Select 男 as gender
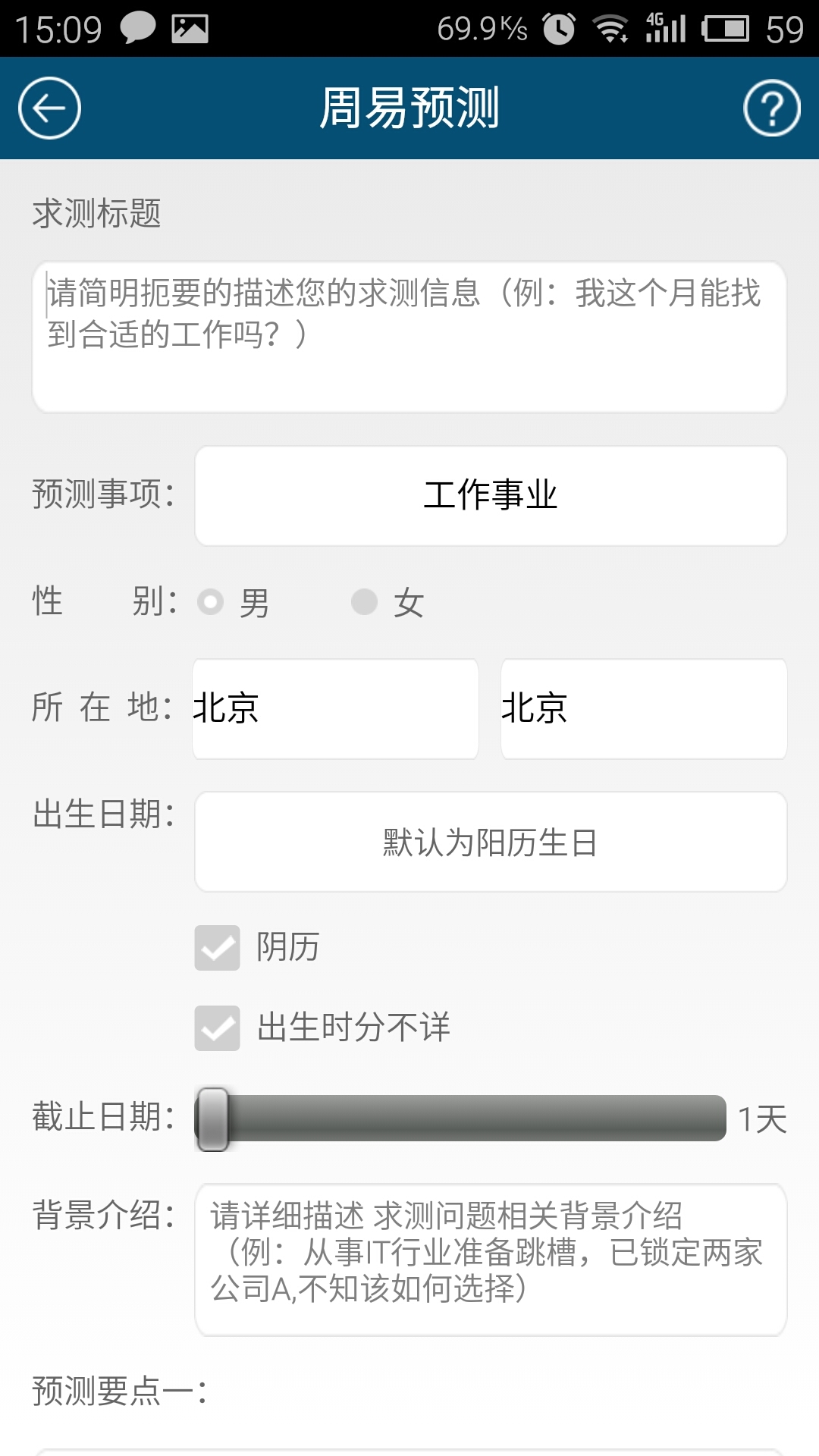The width and height of the screenshot is (819, 1456). (211, 603)
